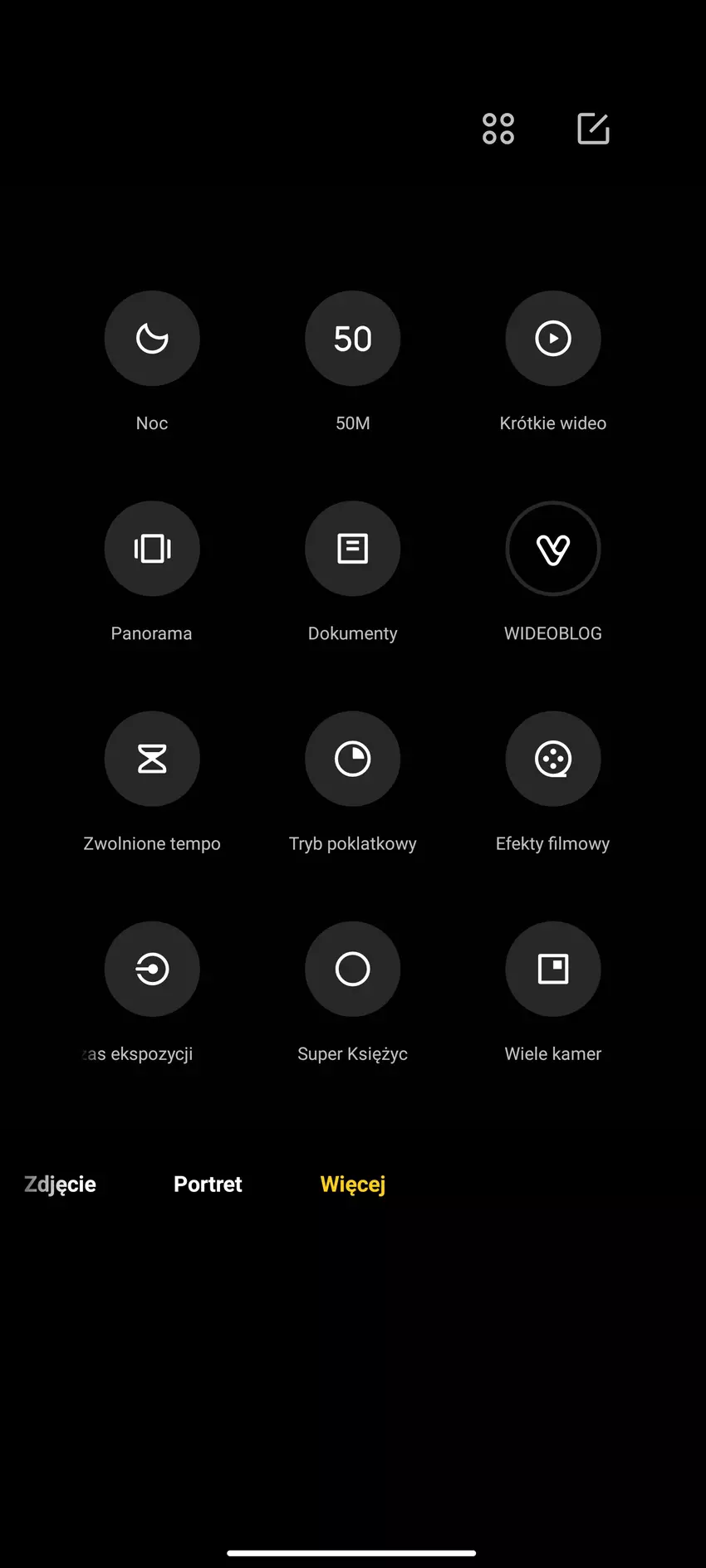
Task: Switch to the Portret tab
Action: 208,1185
